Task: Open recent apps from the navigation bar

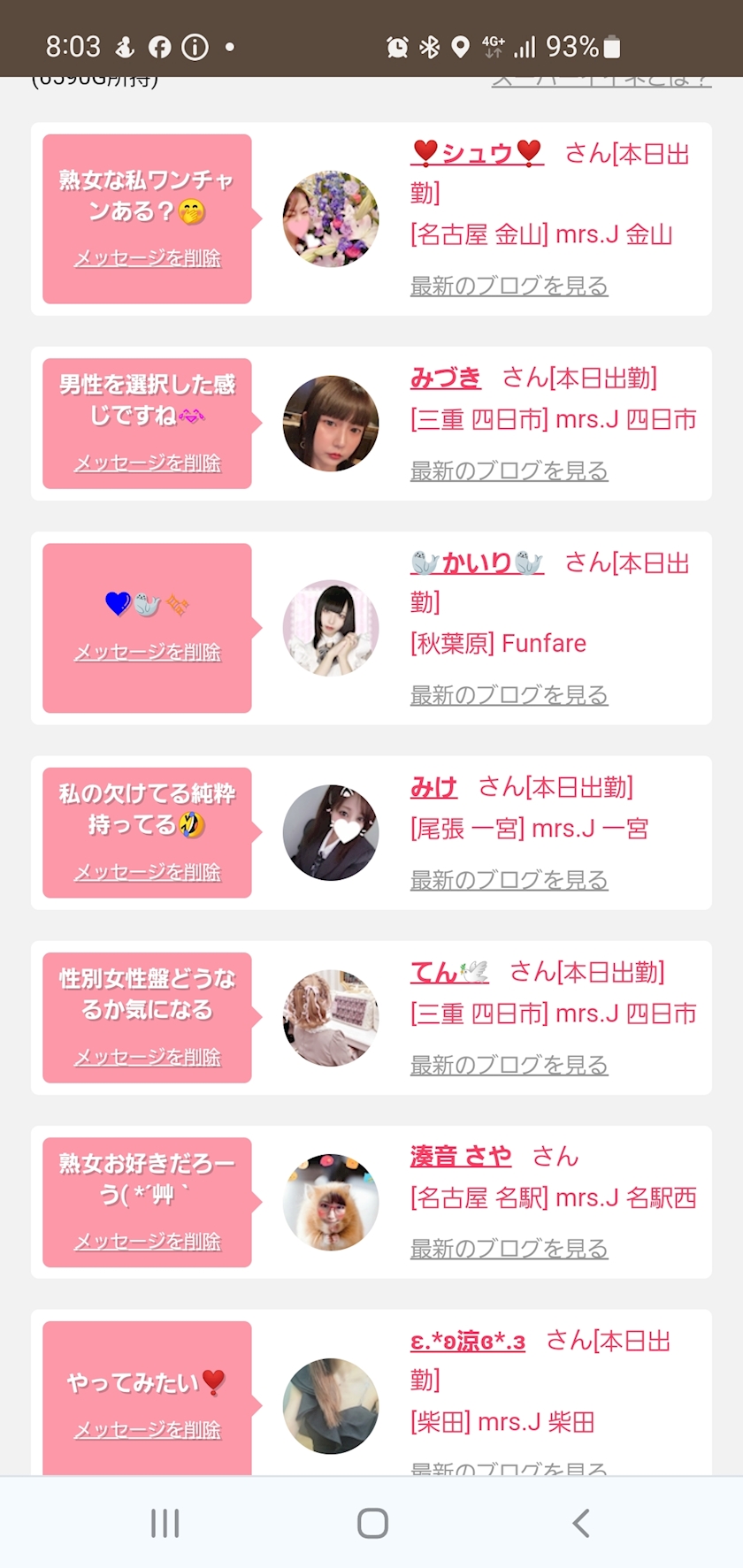Action: [x=165, y=1523]
